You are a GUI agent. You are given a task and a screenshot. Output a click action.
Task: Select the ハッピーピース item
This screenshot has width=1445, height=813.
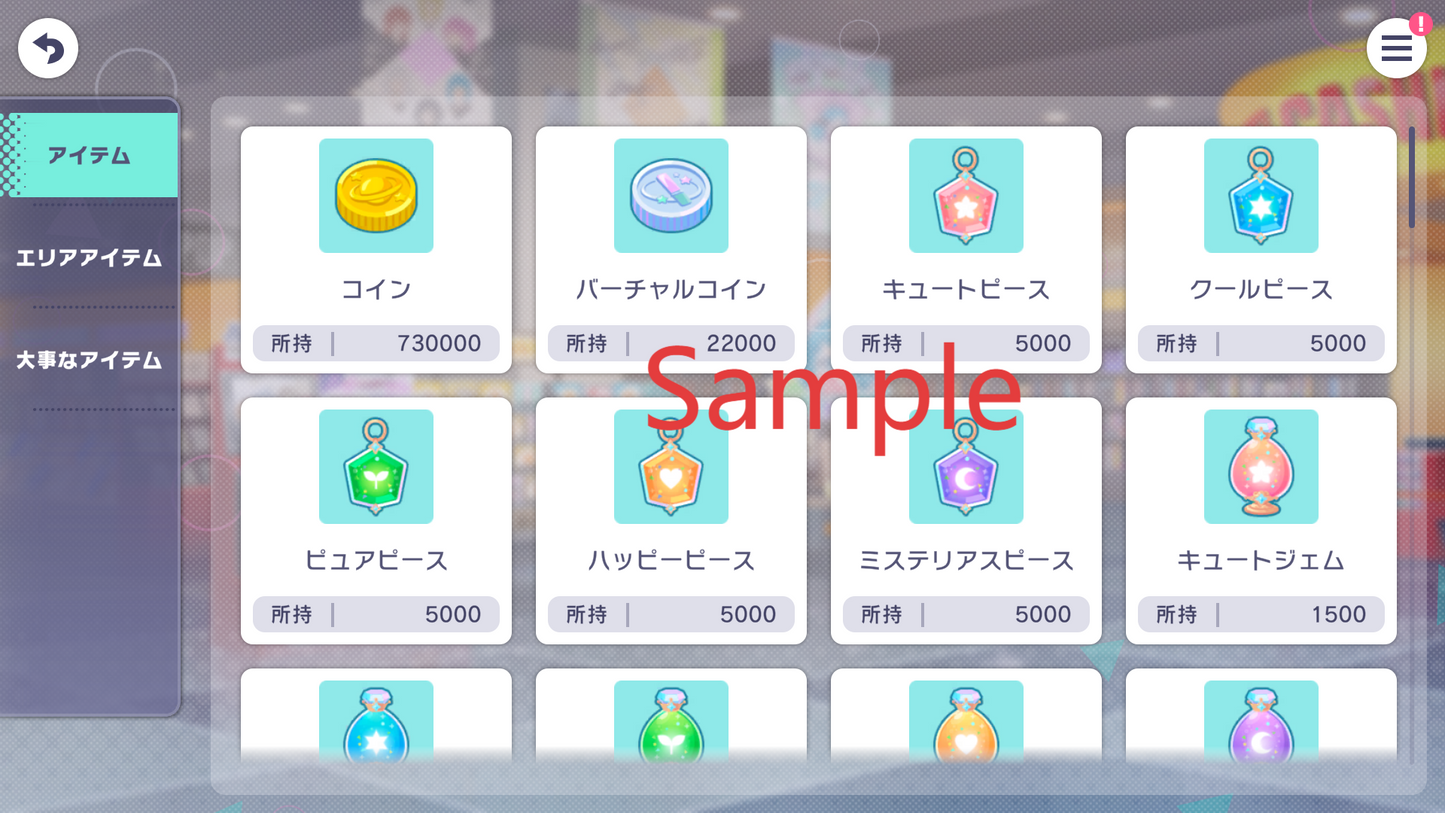click(671, 521)
